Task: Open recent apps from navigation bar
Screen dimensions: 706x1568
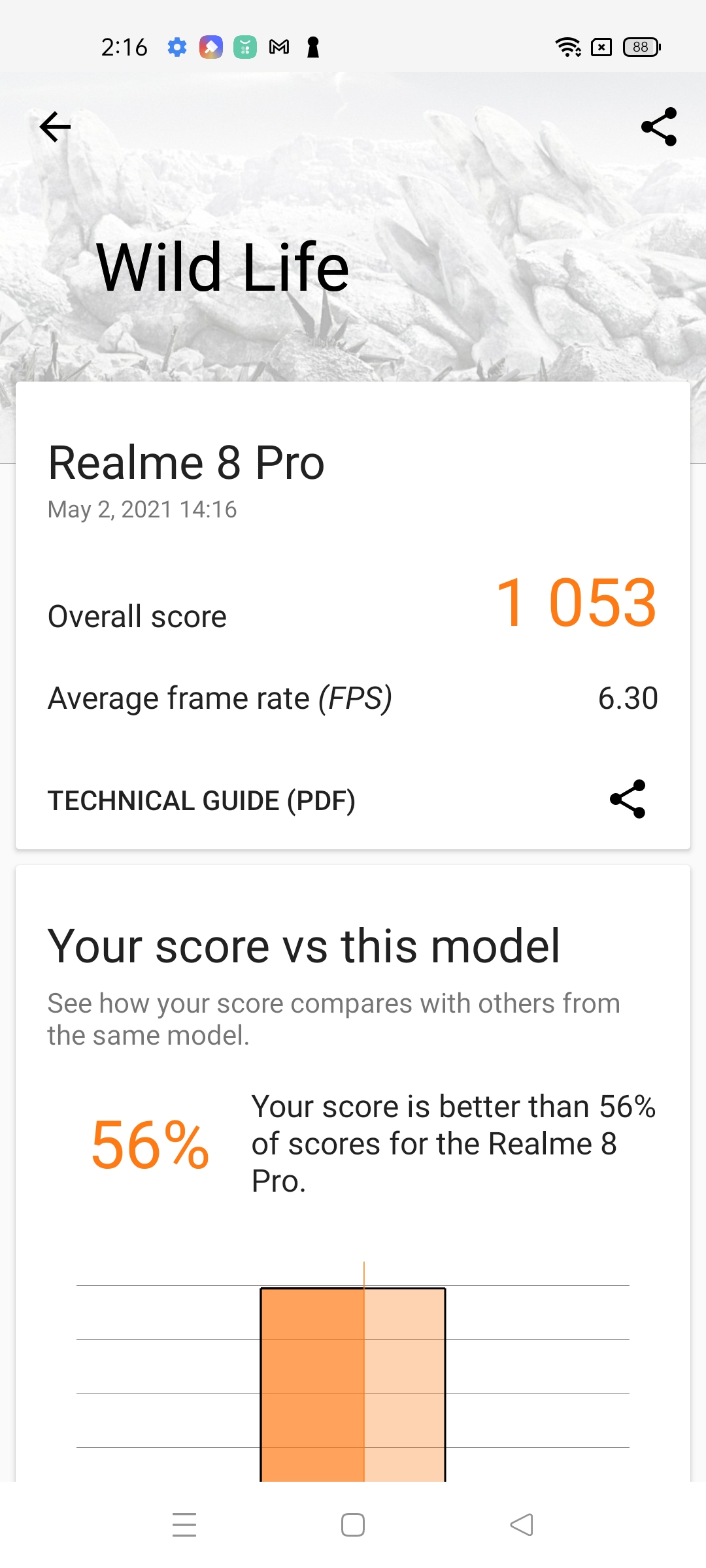Action: tap(184, 1525)
